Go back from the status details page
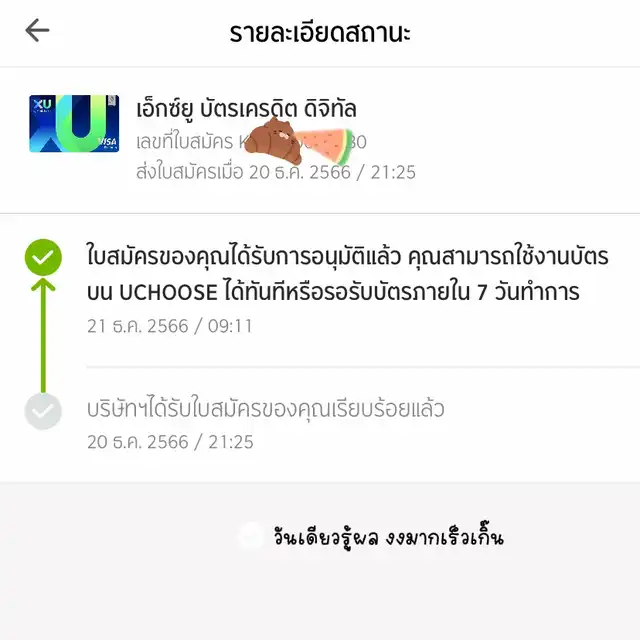Viewport: 640px width, 640px height. click(x=37, y=31)
